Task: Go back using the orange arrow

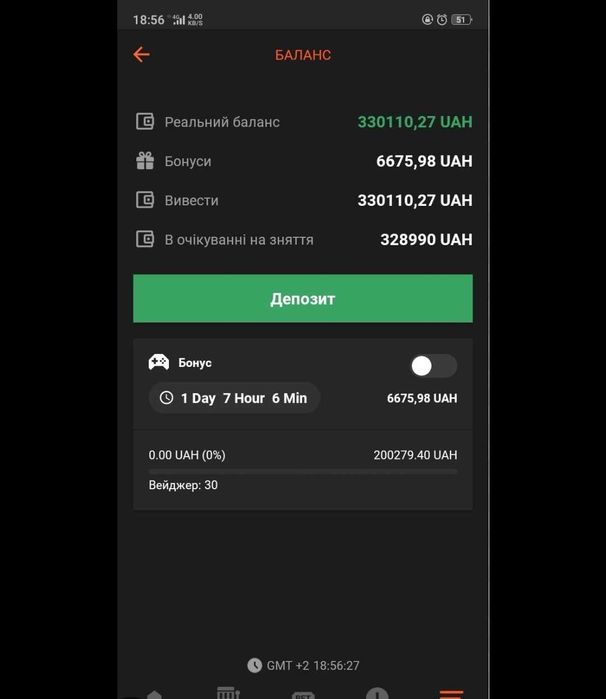Action: [x=141, y=55]
